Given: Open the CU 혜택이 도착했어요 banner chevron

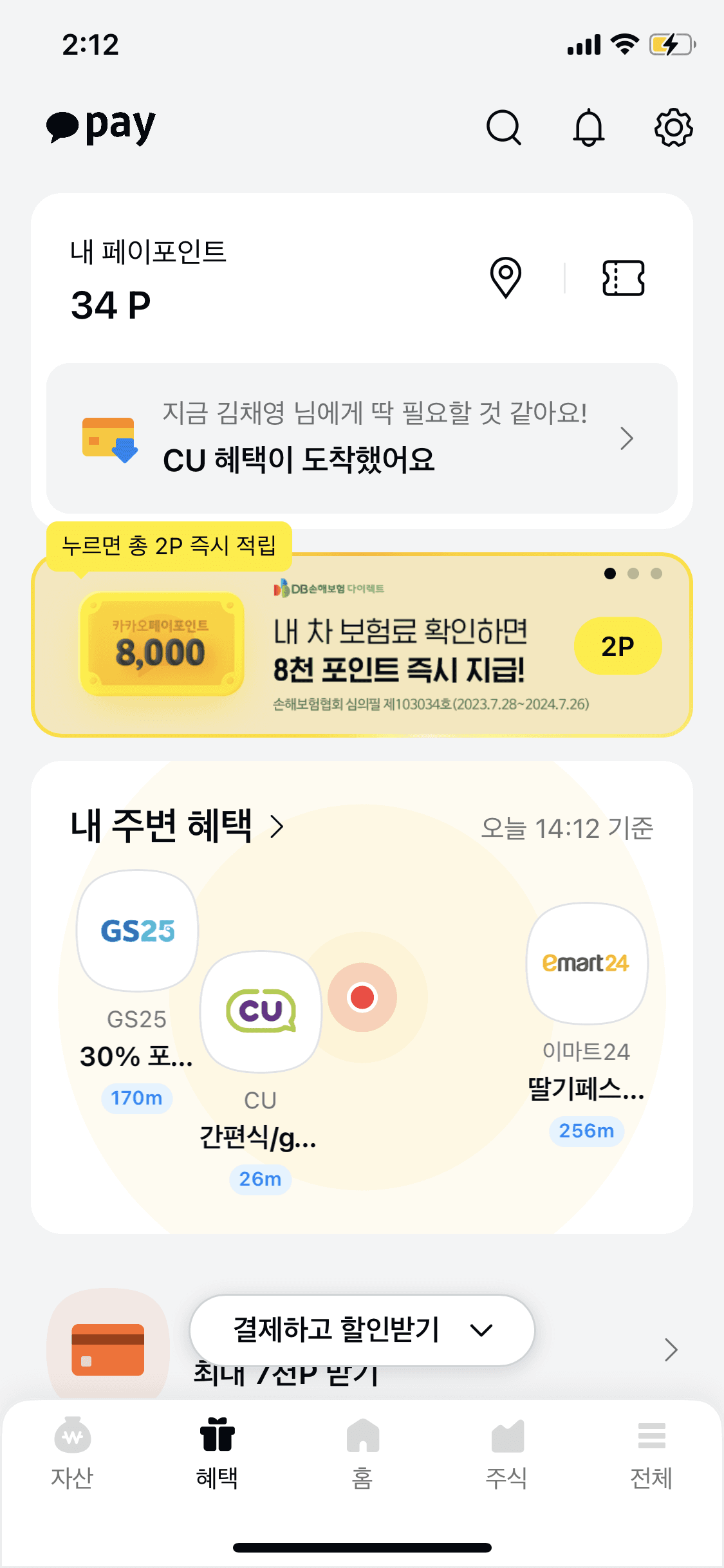Looking at the screenshot, I should 626,438.
